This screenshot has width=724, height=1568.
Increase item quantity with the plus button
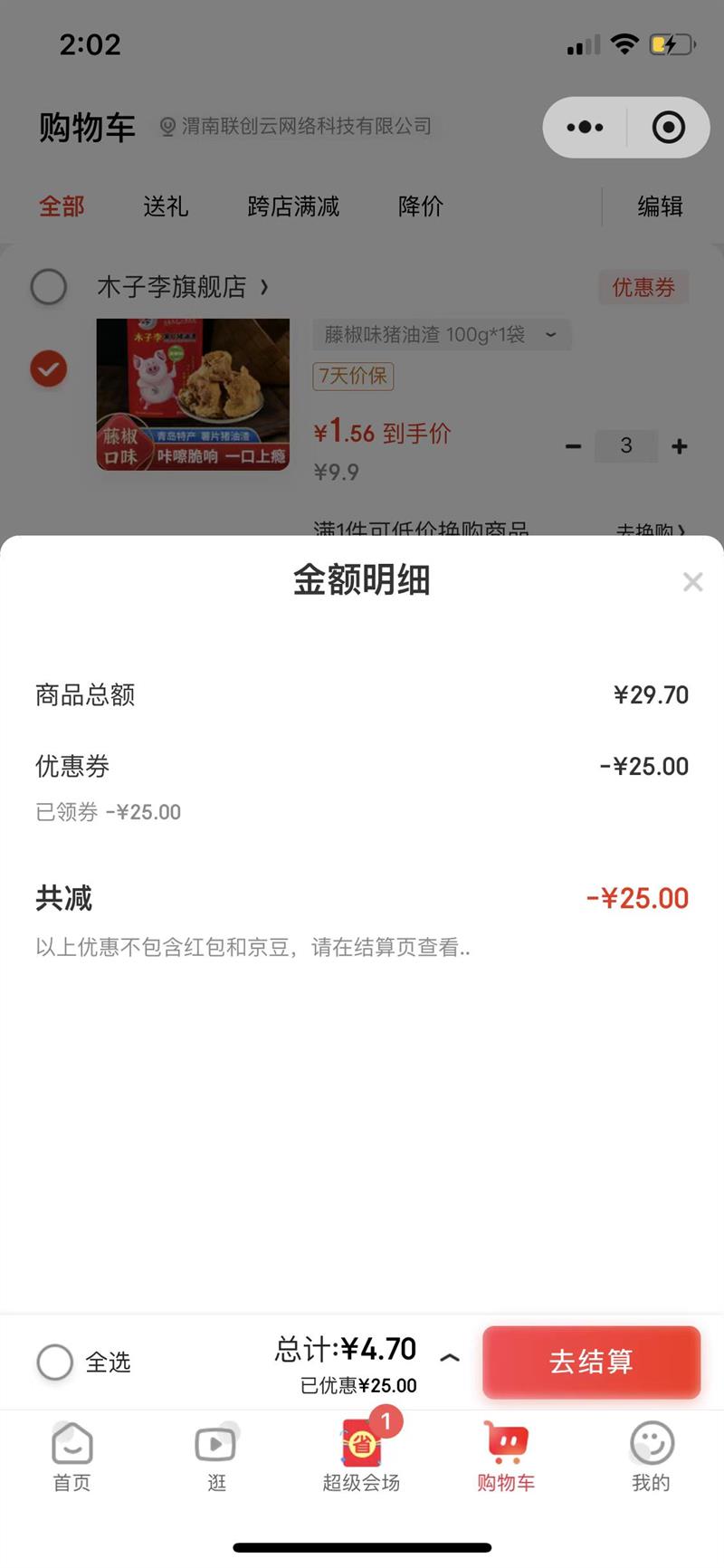click(x=680, y=445)
